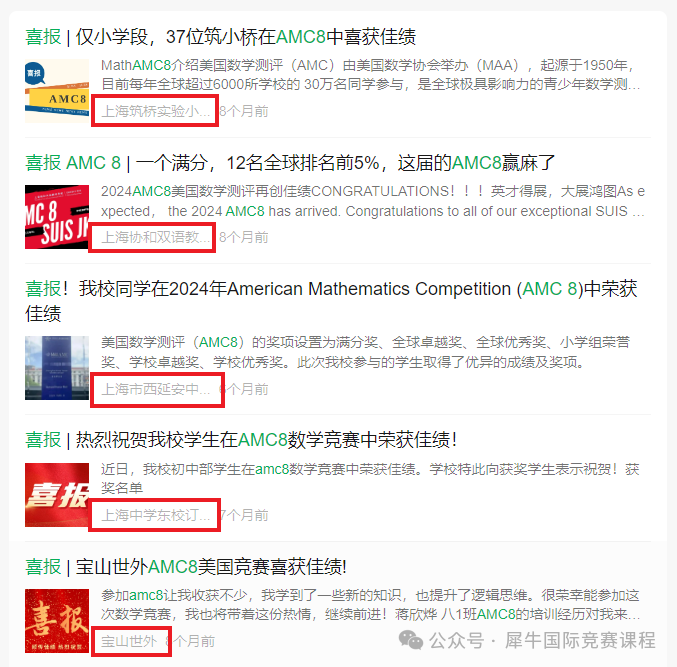Open the 宝山世外AMC8美国竞赛喜获佳绩 article

pyautogui.click(x=186, y=566)
